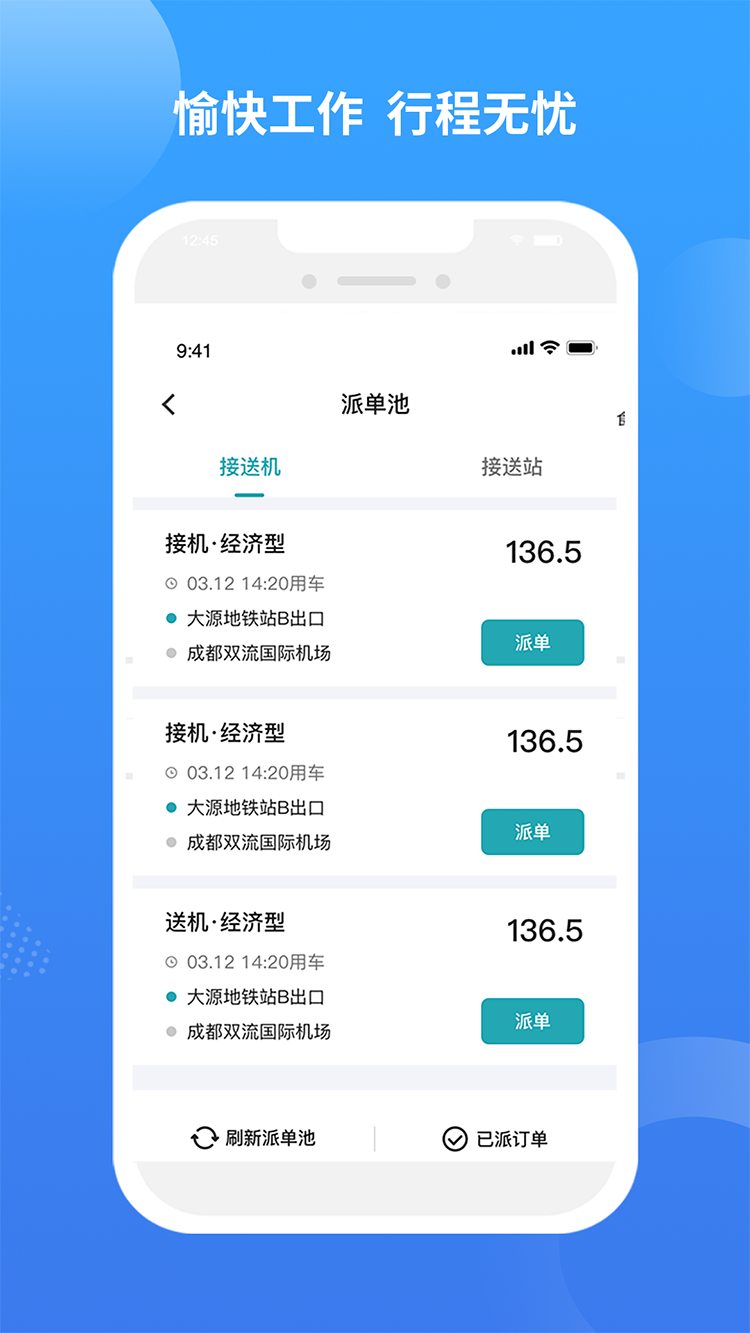Select the price 136.5 of the 送机 order
The height and width of the screenshot is (1333, 750).
point(544,930)
